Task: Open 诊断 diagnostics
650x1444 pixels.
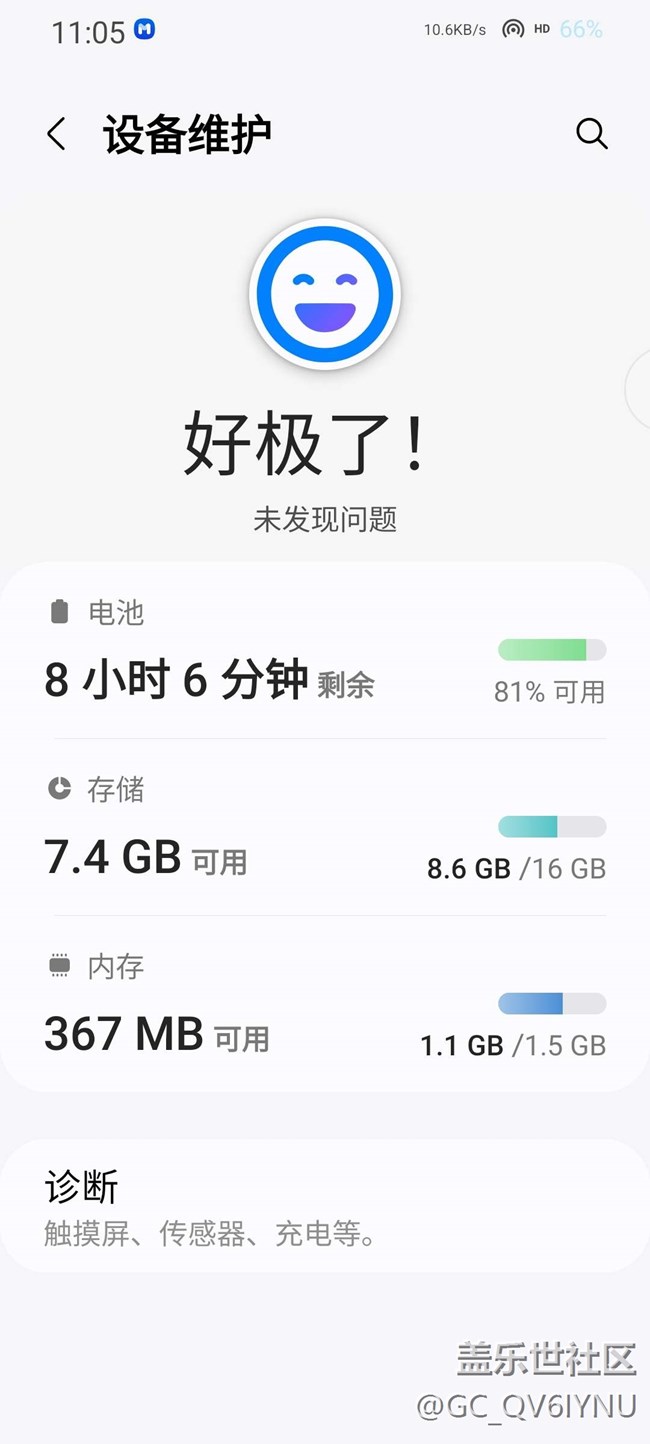Action: (x=324, y=1207)
